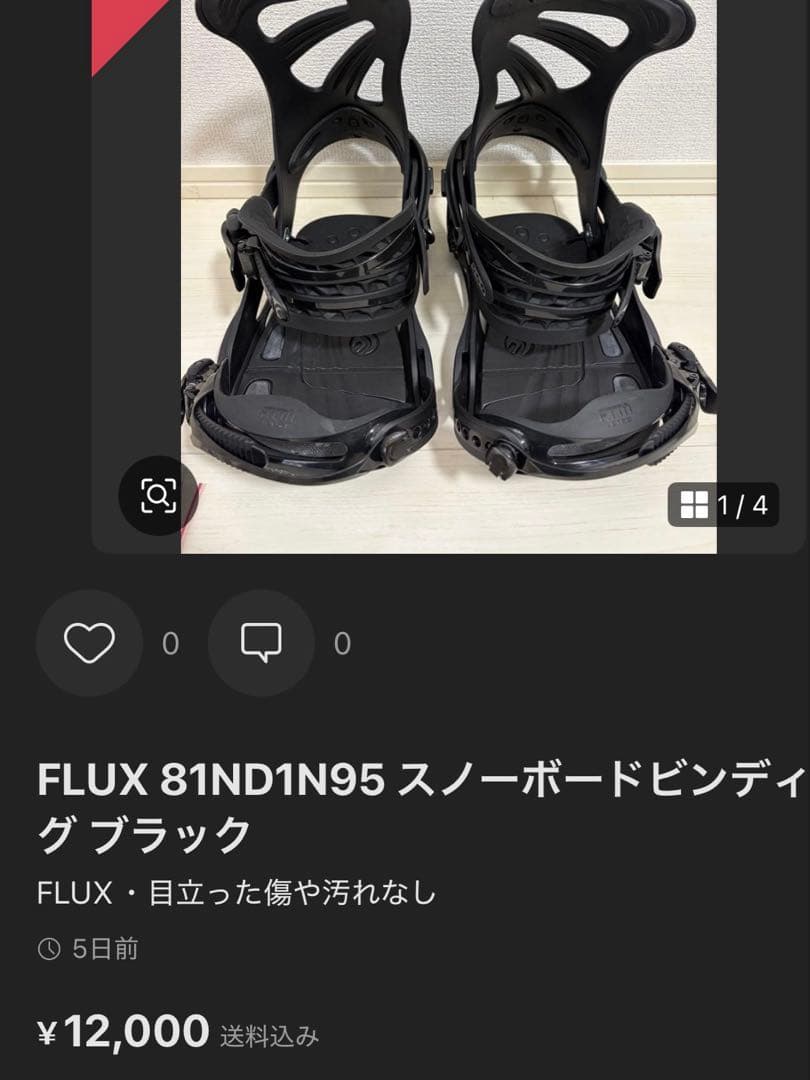Enable watching this item via the heart
Image resolution: width=810 pixels, height=1080 pixels.
(88, 644)
